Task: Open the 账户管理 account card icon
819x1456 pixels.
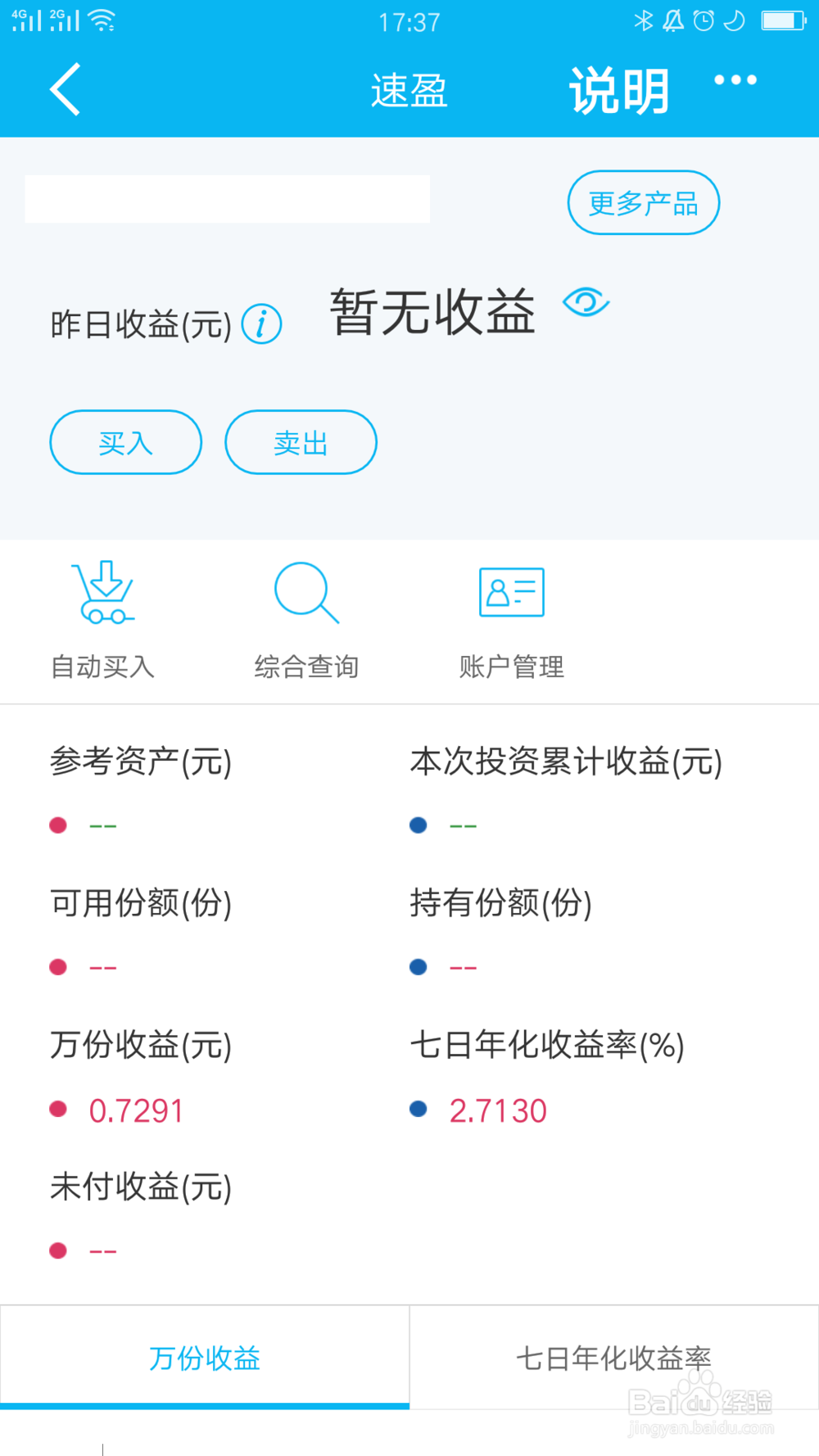Action: [x=510, y=592]
